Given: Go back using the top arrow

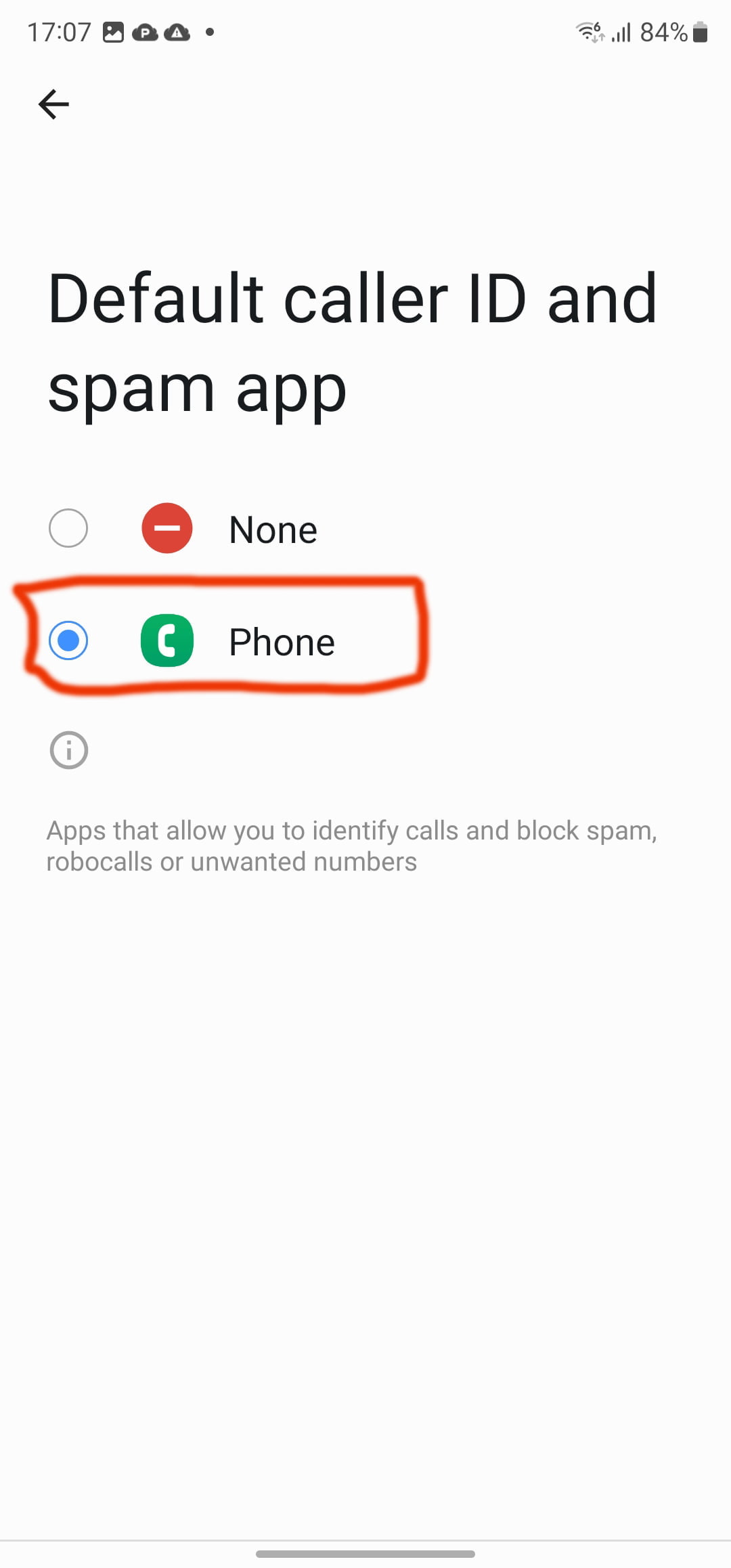Looking at the screenshot, I should 53,104.
